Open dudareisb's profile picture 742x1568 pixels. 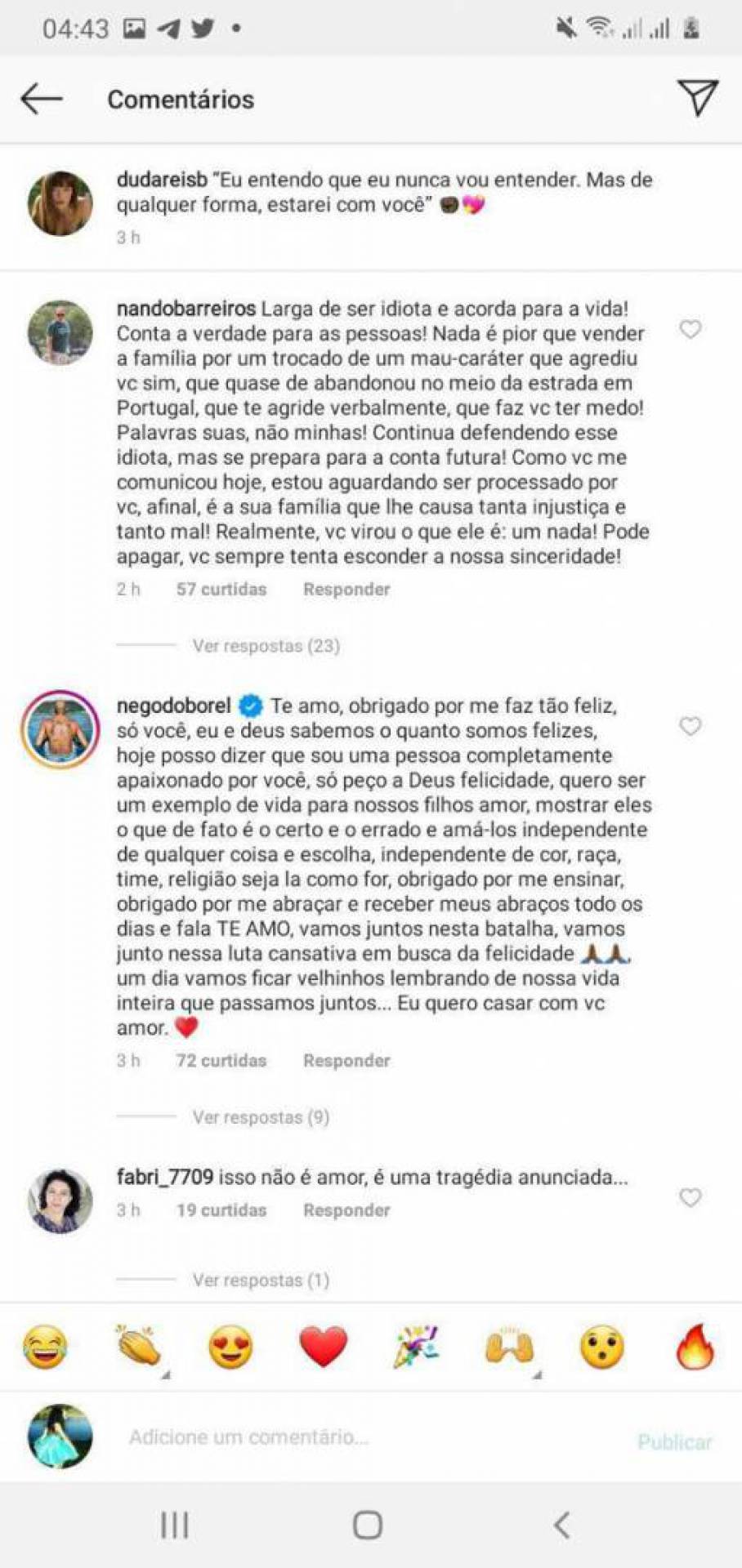point(60,203)
